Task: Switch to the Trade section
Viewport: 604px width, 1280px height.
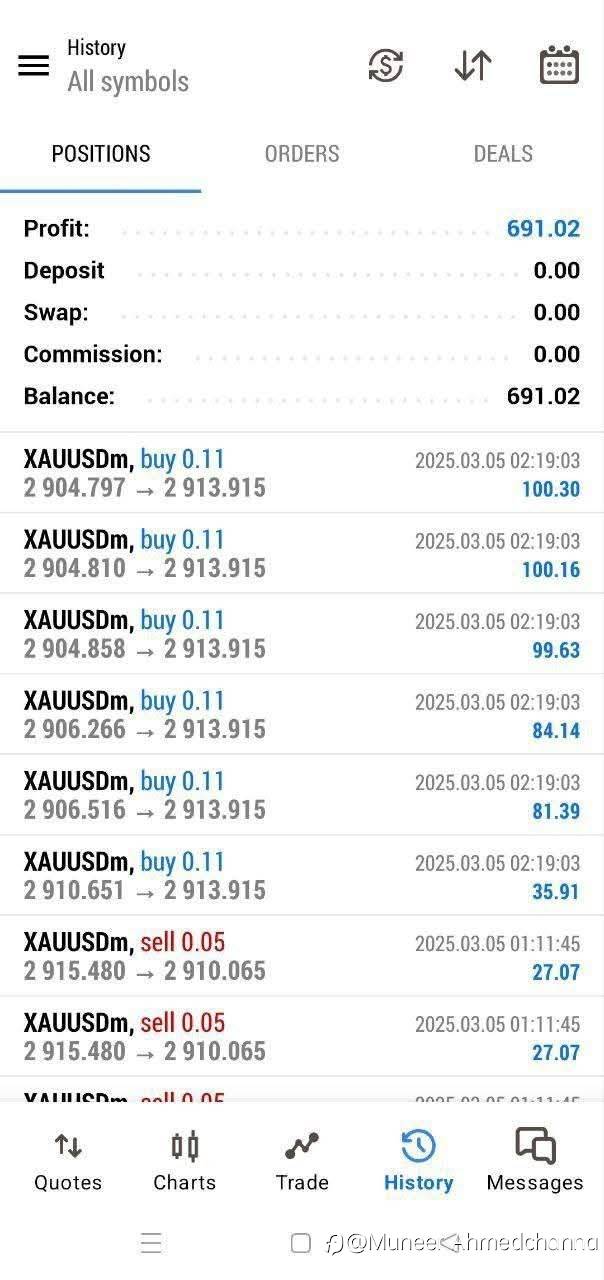Action: pyautogui.click(x=302, y=1162)
